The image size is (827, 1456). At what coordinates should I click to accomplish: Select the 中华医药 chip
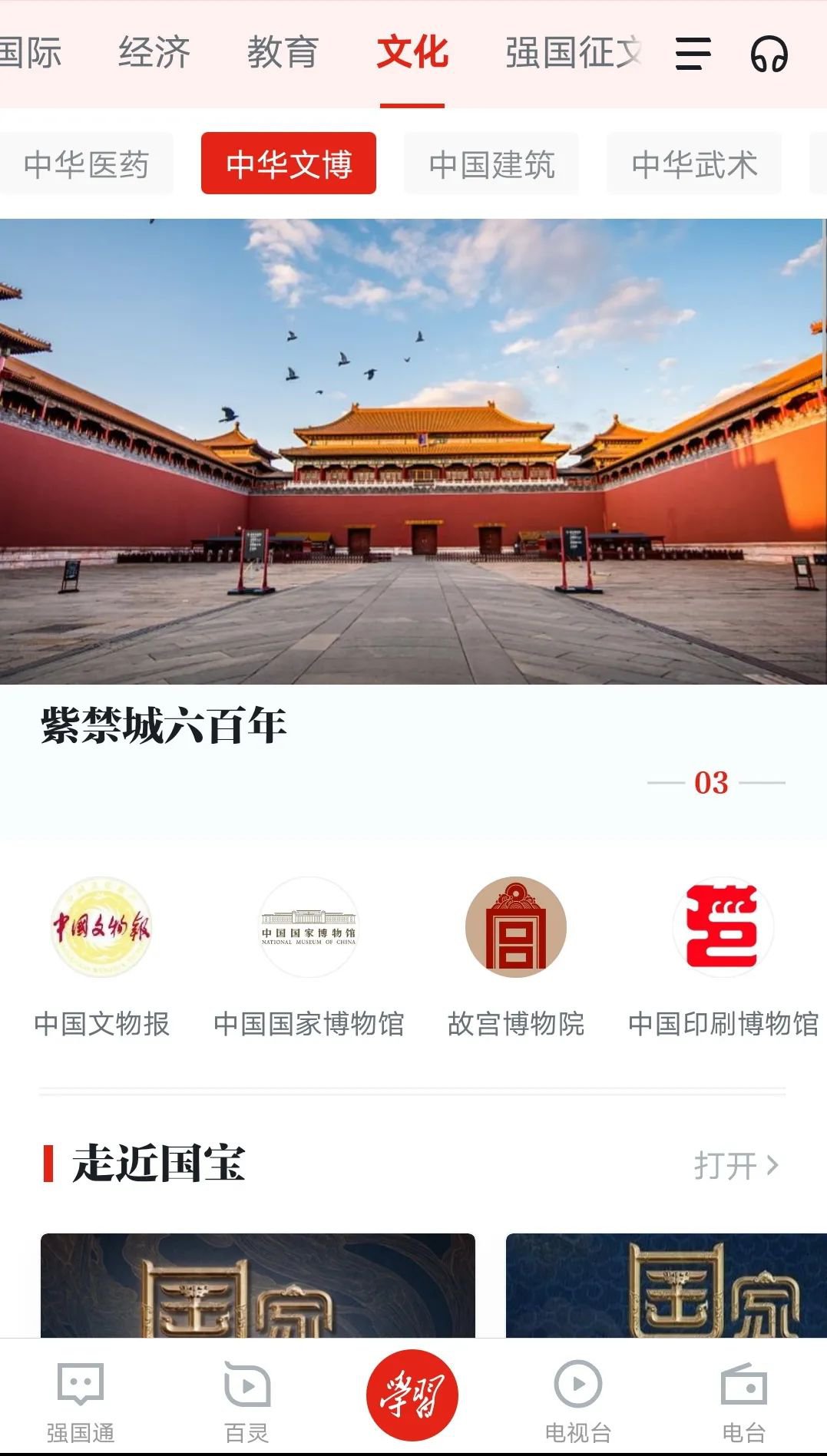point(86,164)
